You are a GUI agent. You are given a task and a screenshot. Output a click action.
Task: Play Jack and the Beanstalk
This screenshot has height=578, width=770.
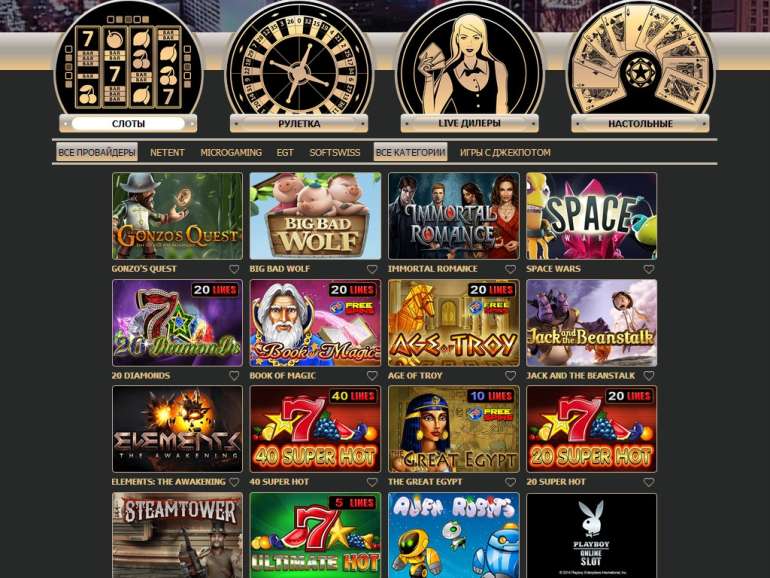591,322
